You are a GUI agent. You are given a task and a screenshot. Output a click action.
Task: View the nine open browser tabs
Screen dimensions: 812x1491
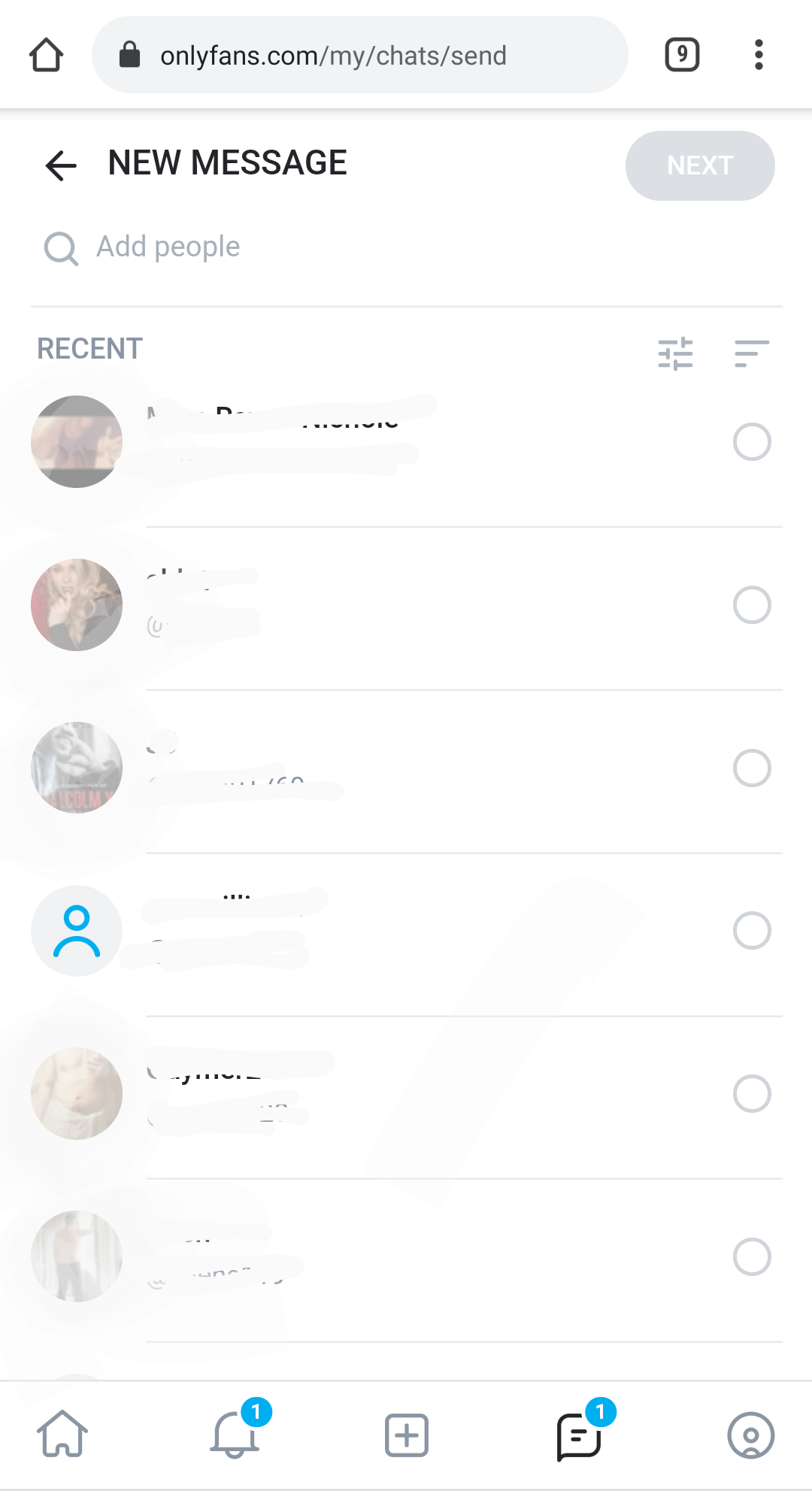point(682,55)
